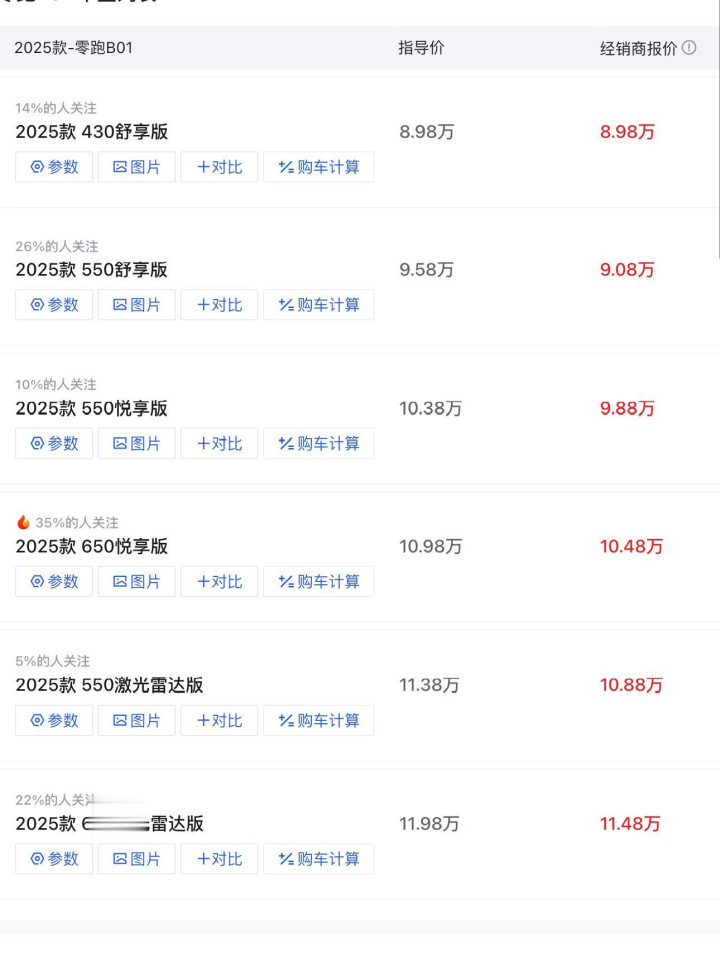Open 购车计算 for 550舒享版

click(319, 305)
